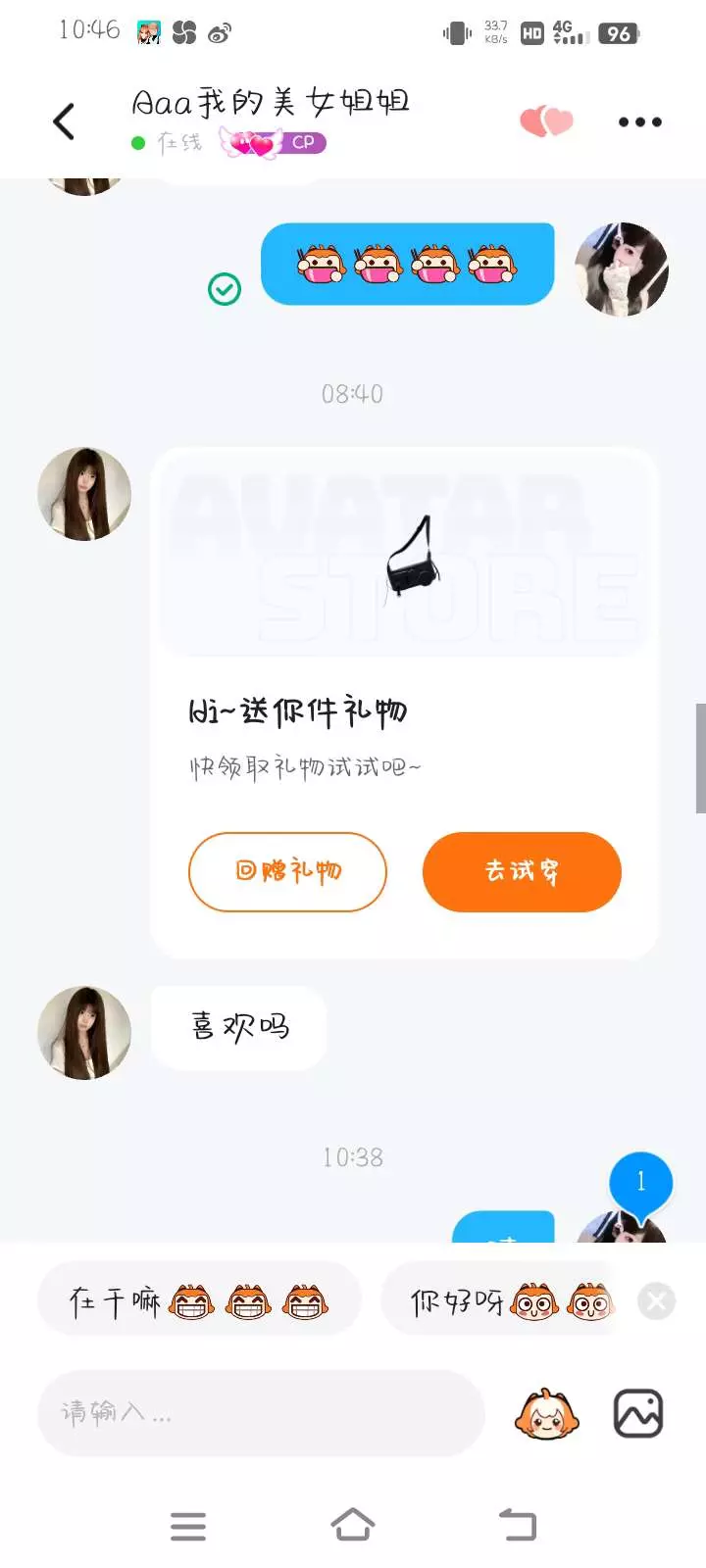Go to the system home screen
The image size is (706, 1568).
coord(353,1525)
